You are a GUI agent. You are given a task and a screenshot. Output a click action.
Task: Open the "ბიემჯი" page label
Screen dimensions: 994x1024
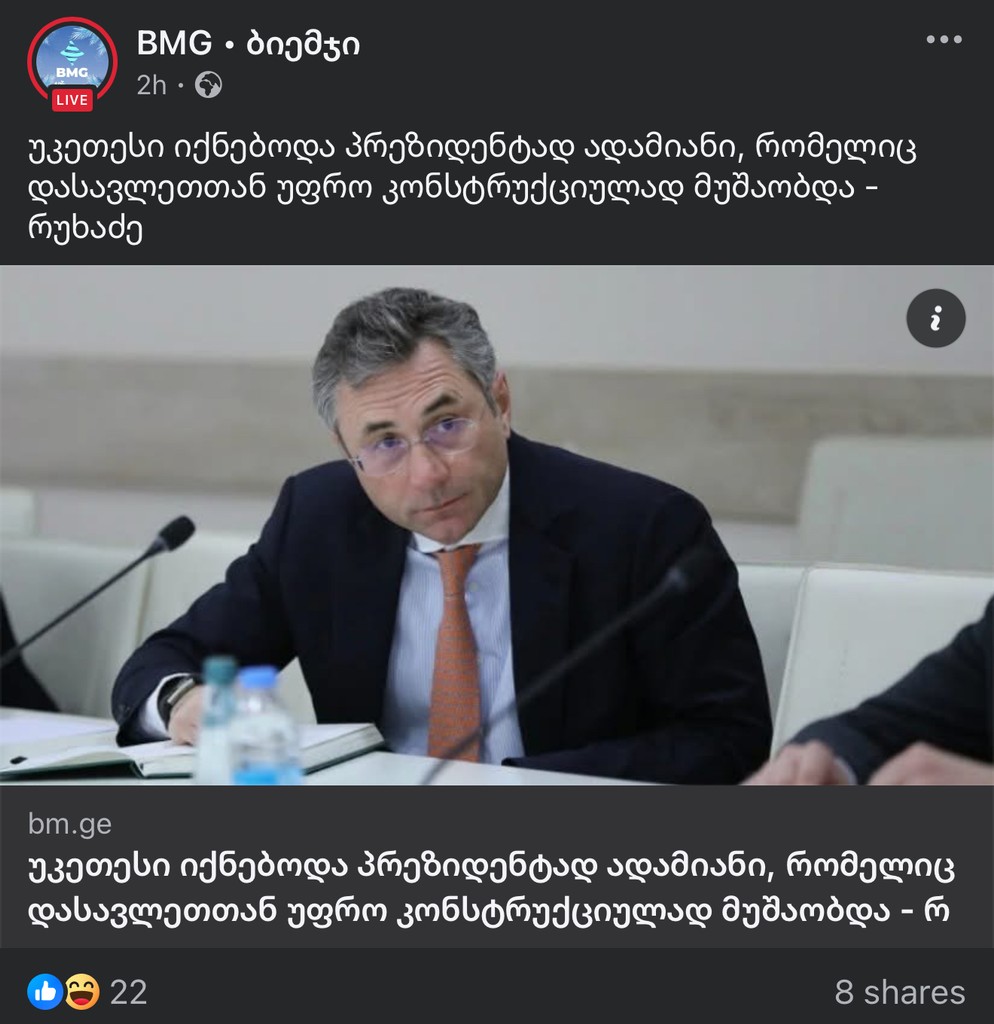(305, 44)
